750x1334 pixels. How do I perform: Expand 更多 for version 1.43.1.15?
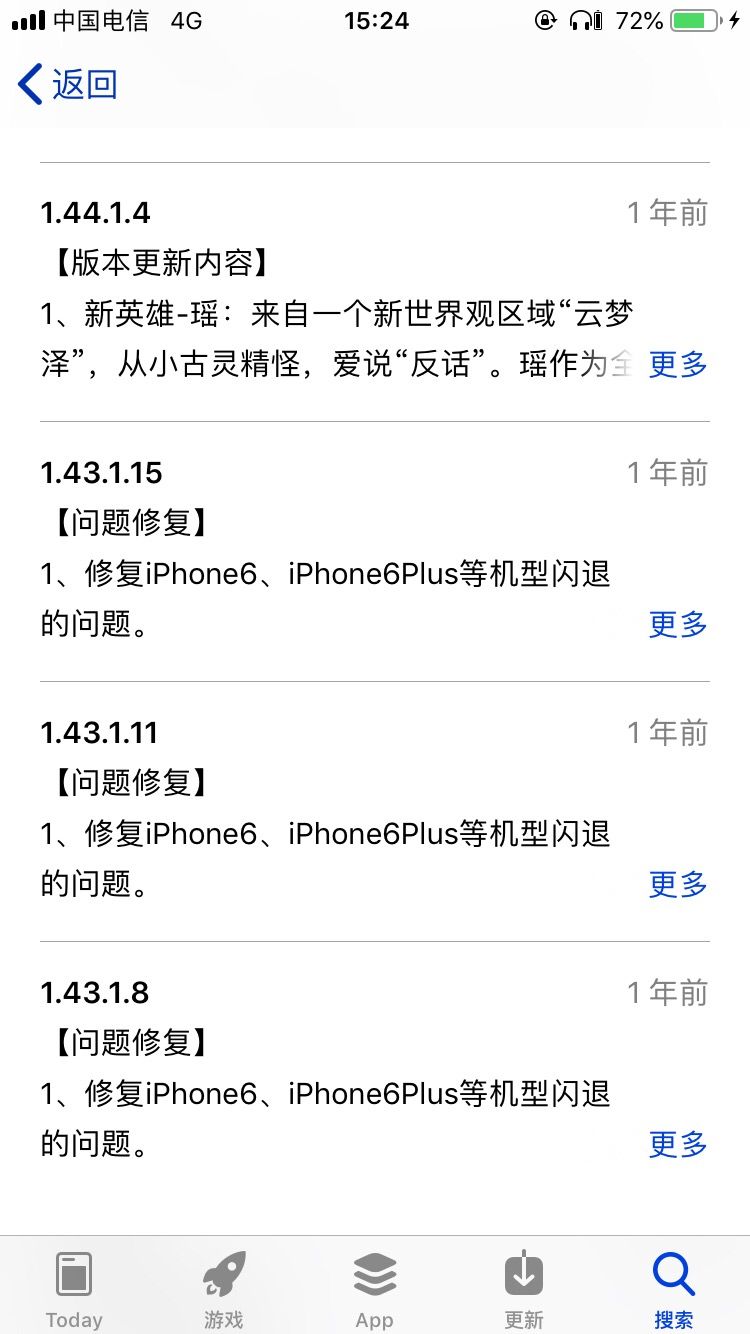coord(678,624)
